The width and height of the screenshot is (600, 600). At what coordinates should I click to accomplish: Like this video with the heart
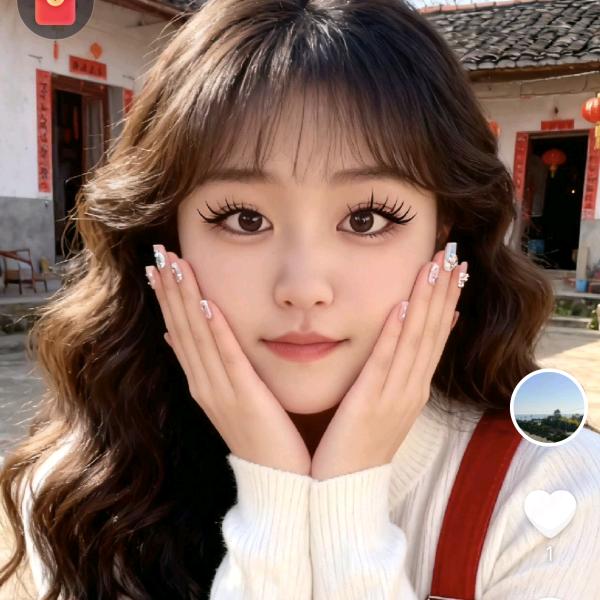[550, 513]
